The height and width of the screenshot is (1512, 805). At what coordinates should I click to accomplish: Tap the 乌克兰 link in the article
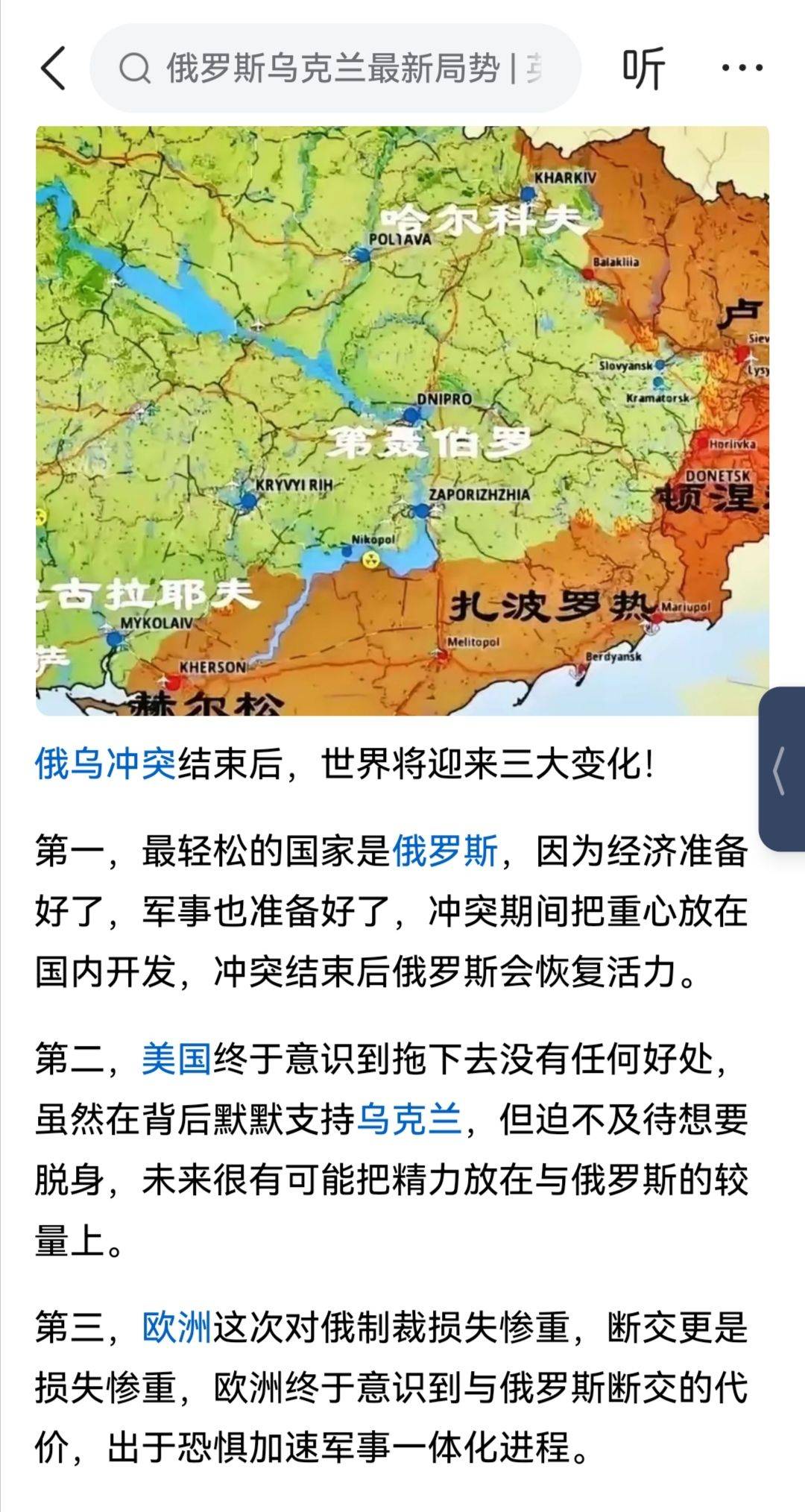coord(409,1120)
